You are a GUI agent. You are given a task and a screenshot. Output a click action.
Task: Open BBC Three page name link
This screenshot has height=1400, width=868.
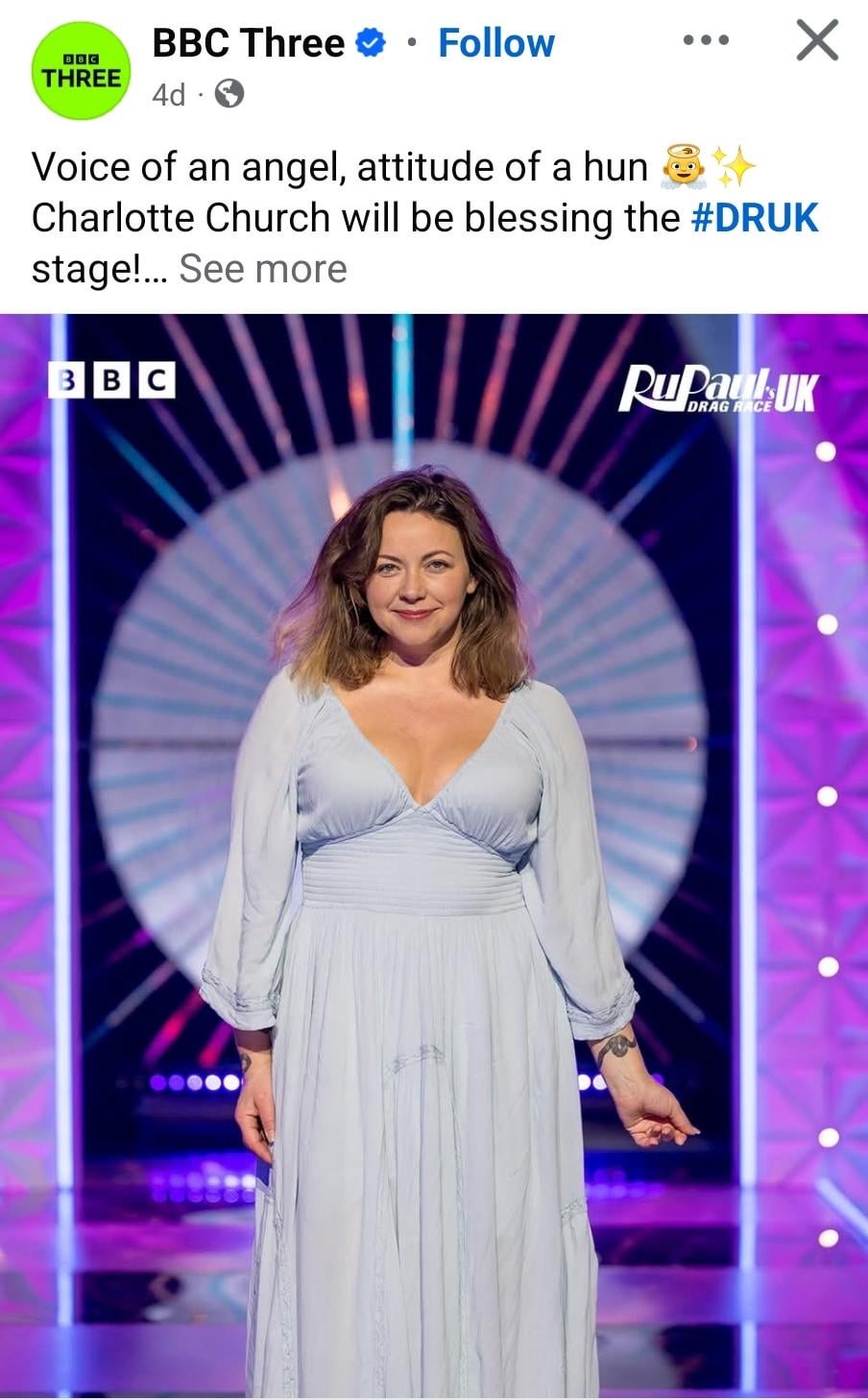[x=248, y=43]
